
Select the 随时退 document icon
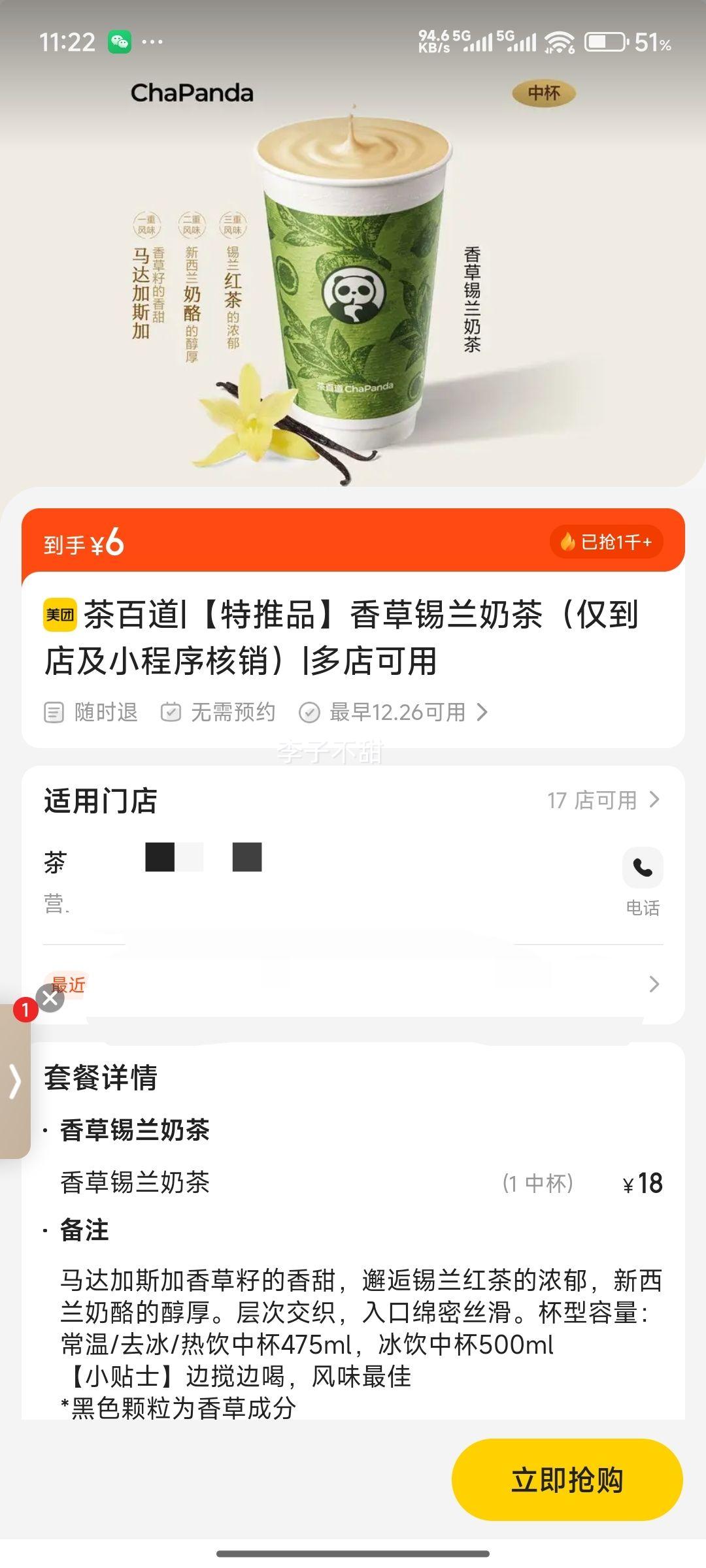(54, 713)
